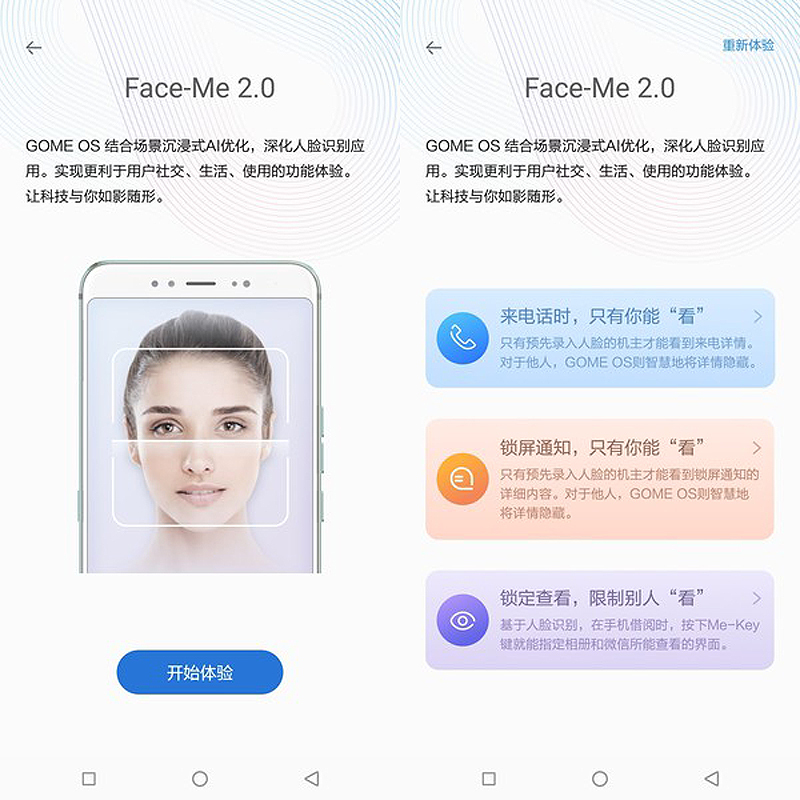Tap 重新体验 to restart the demo
Screen dimensions: 800x800
748,46
